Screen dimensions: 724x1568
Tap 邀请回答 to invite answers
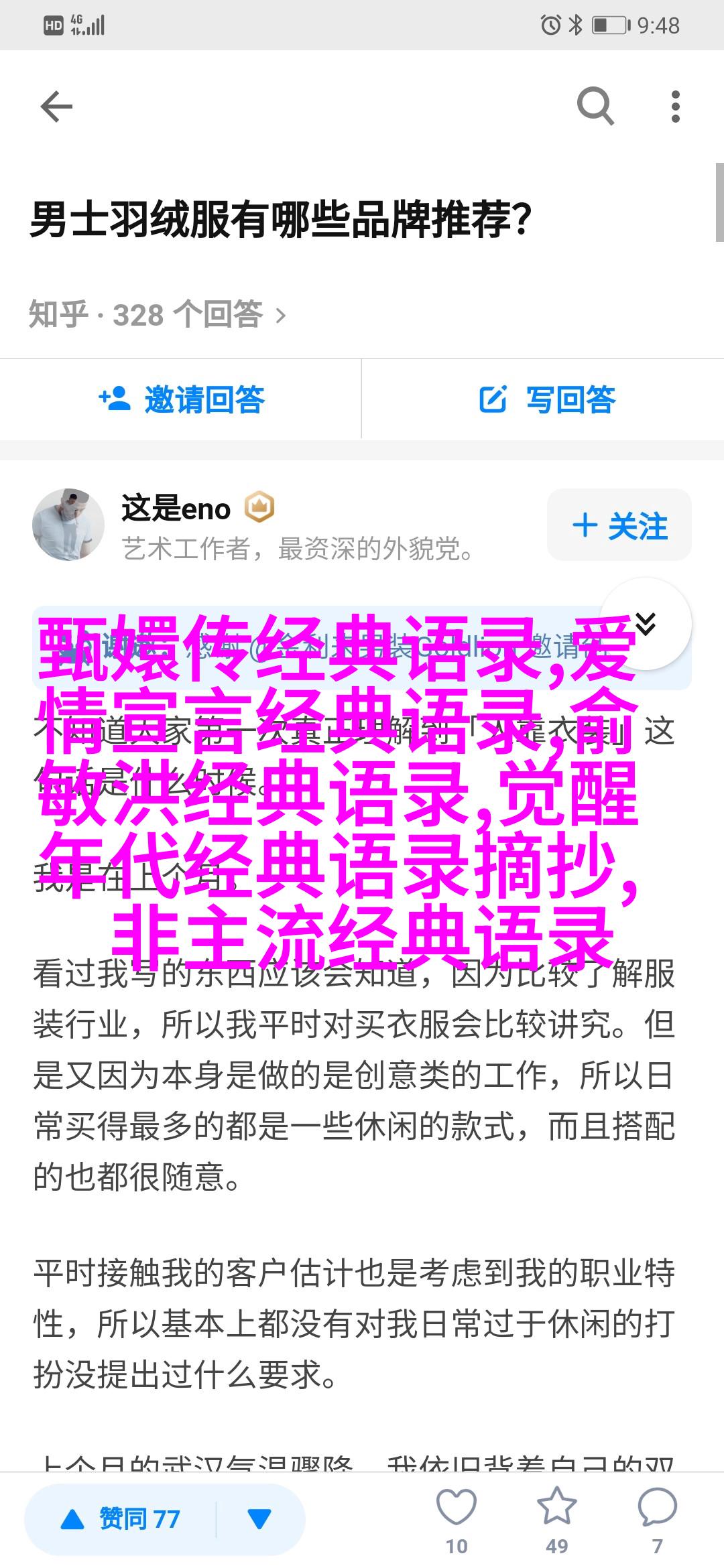point(181,400)
